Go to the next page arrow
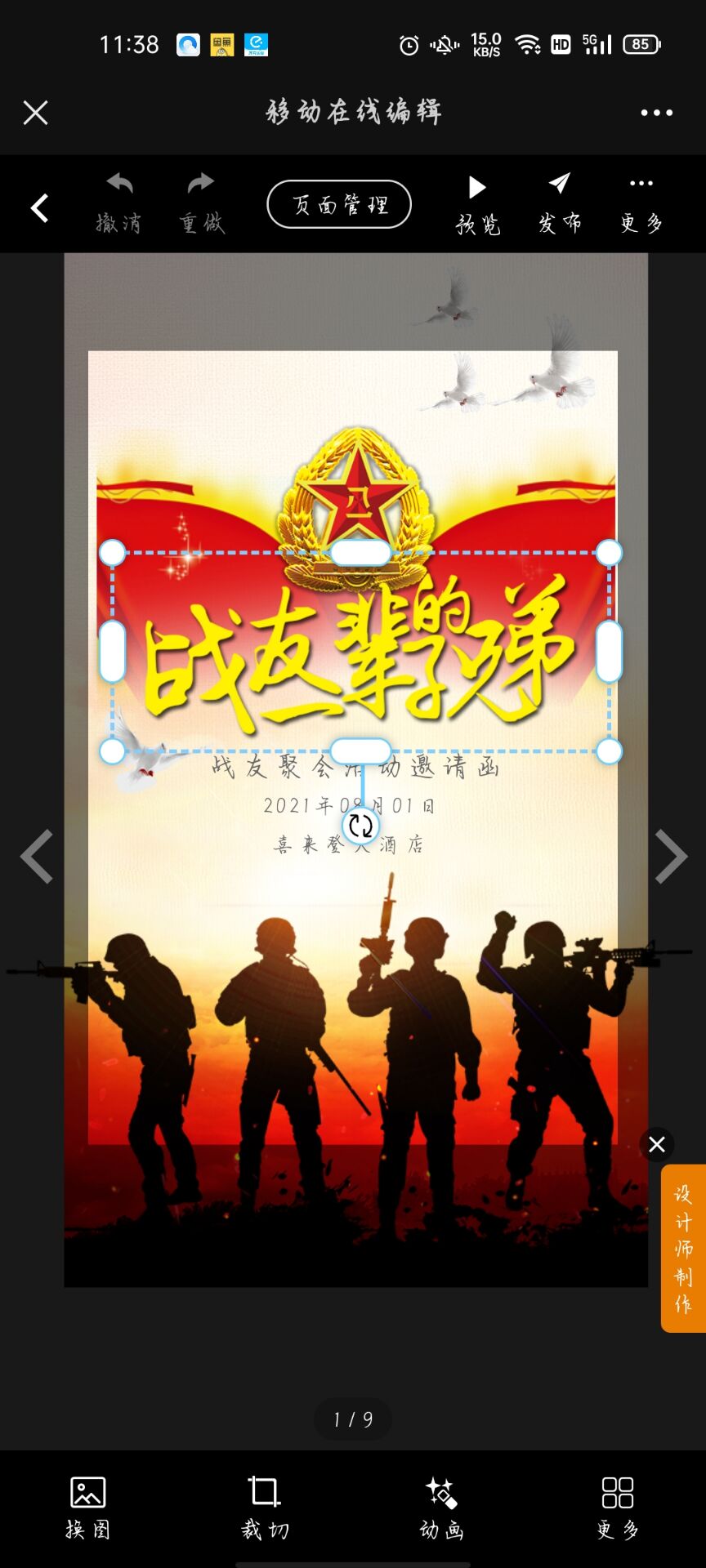The height and width of the screenshot is (1568, 706). pyautogui.click(x=670, y=856)
